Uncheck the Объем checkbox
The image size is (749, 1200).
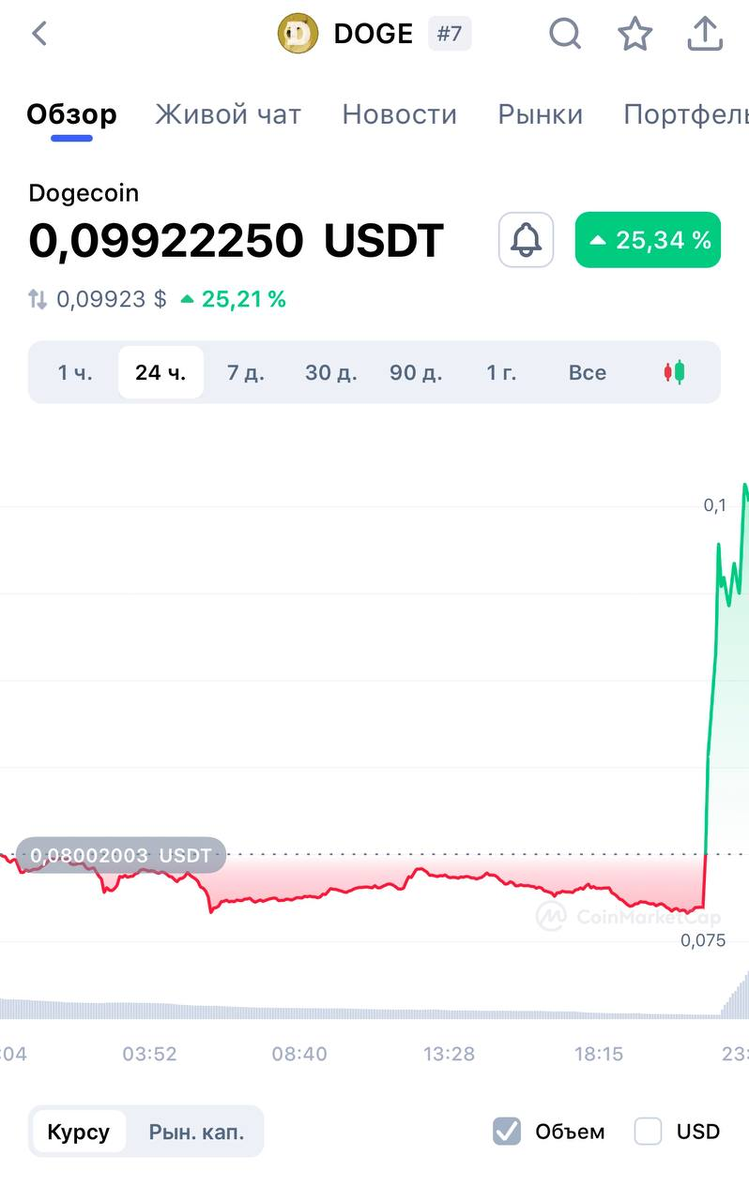click(x=507, y=1131)
